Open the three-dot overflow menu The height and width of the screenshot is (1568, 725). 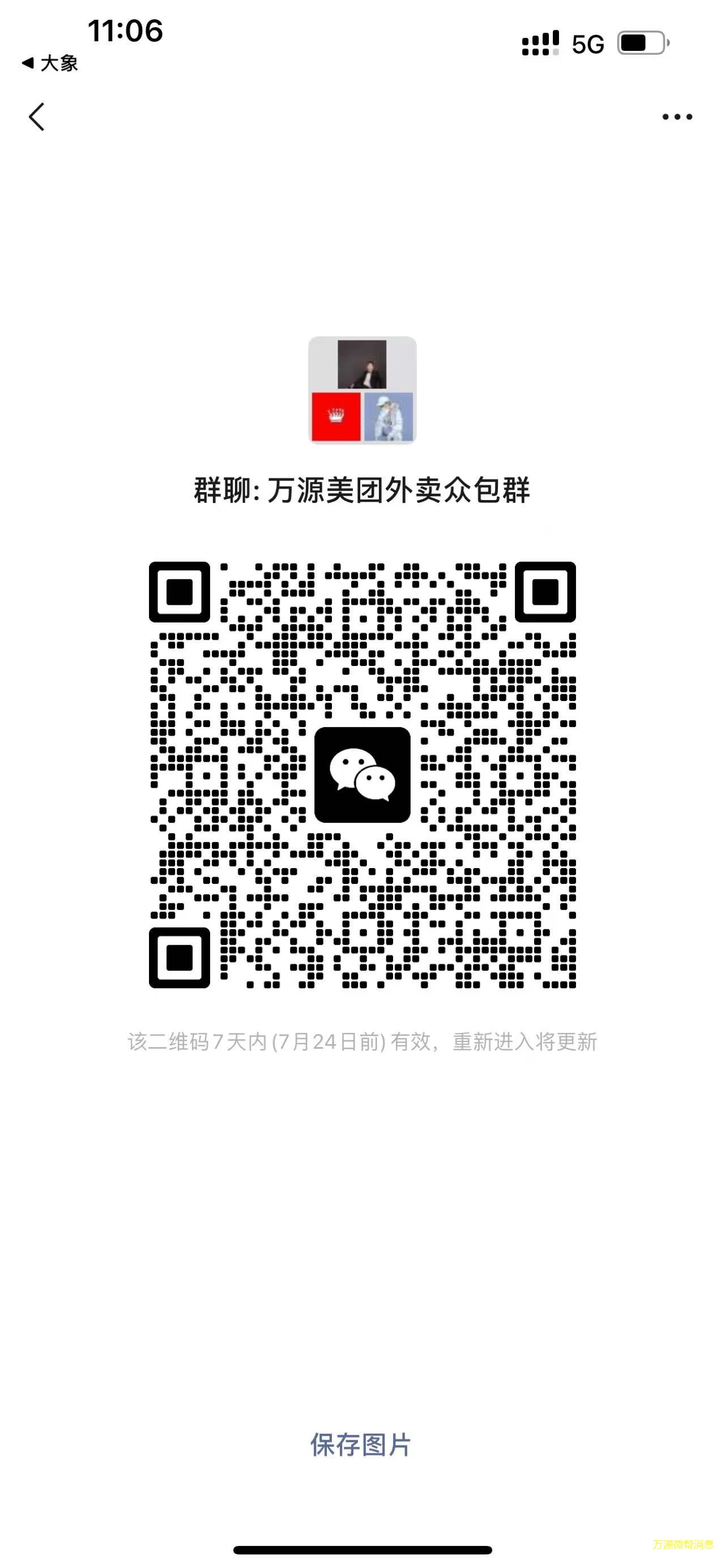click(677, 117)
